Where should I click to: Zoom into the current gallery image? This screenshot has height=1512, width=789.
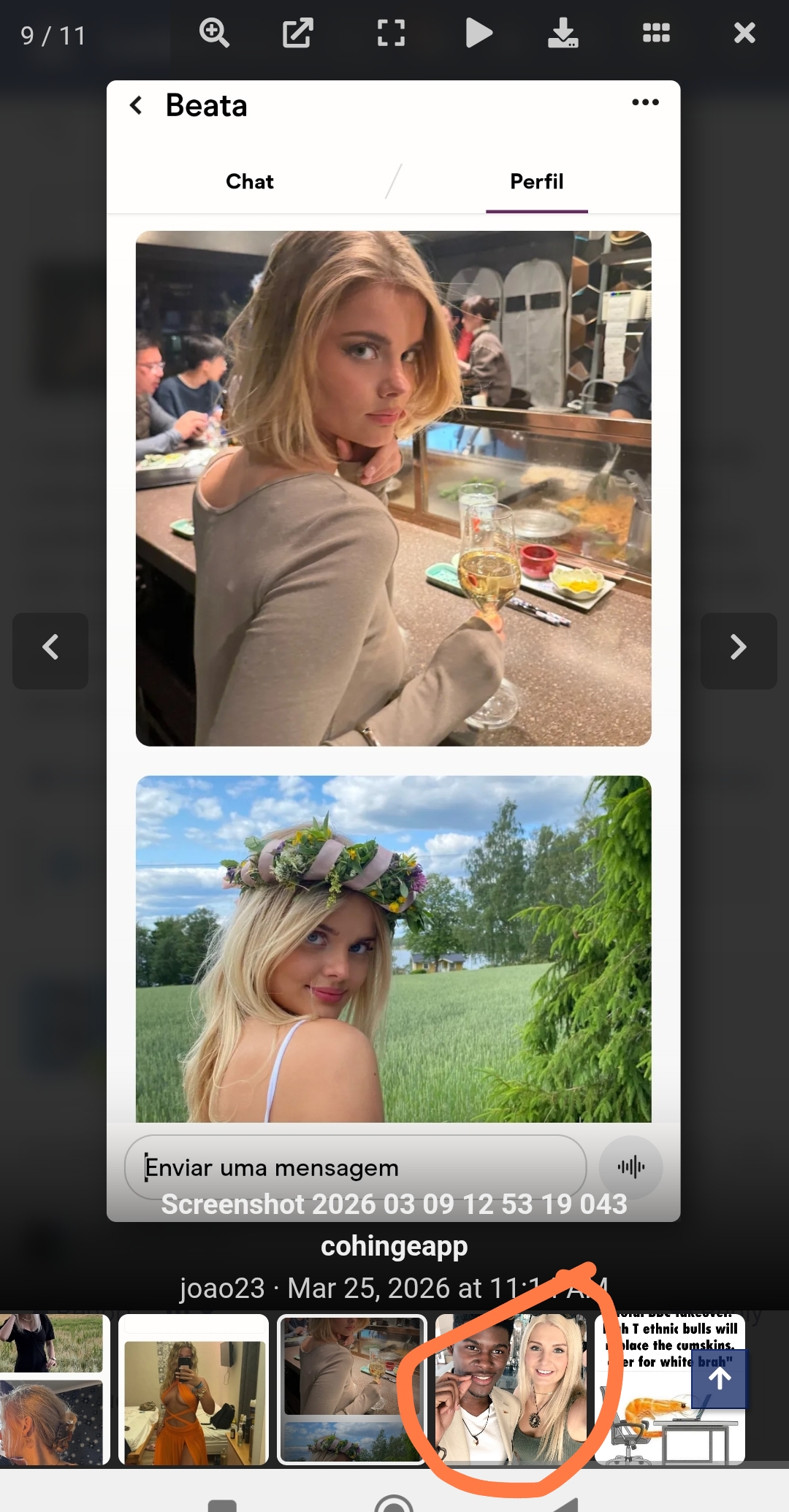[214, 34]
